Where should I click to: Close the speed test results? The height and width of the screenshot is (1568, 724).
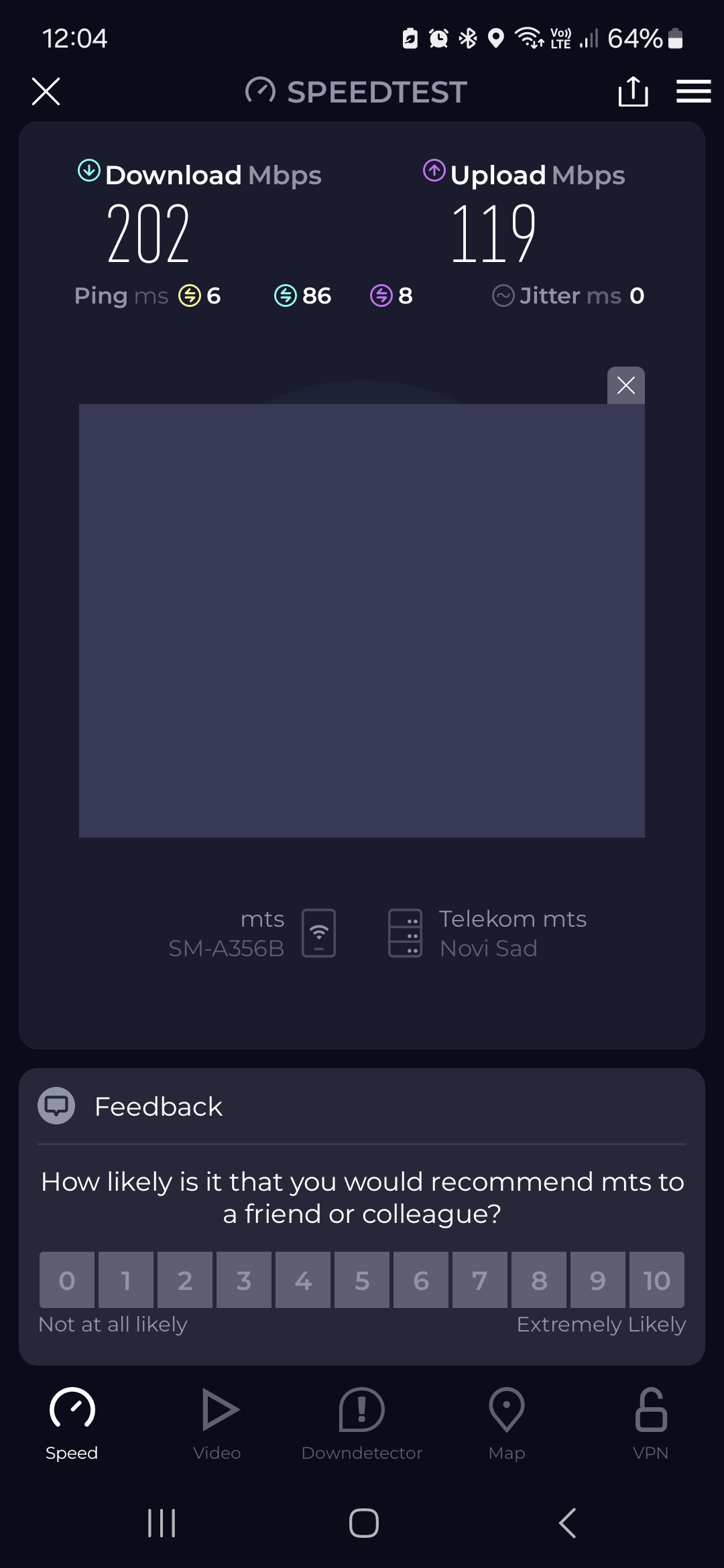coord(46,91)
